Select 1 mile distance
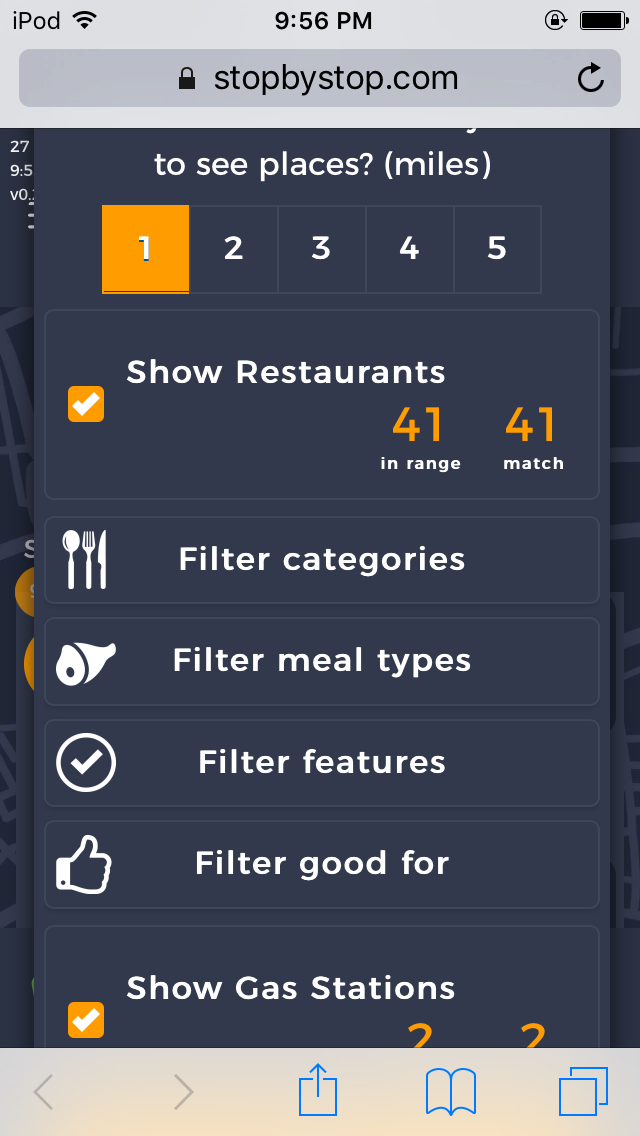 coord(145,249)
